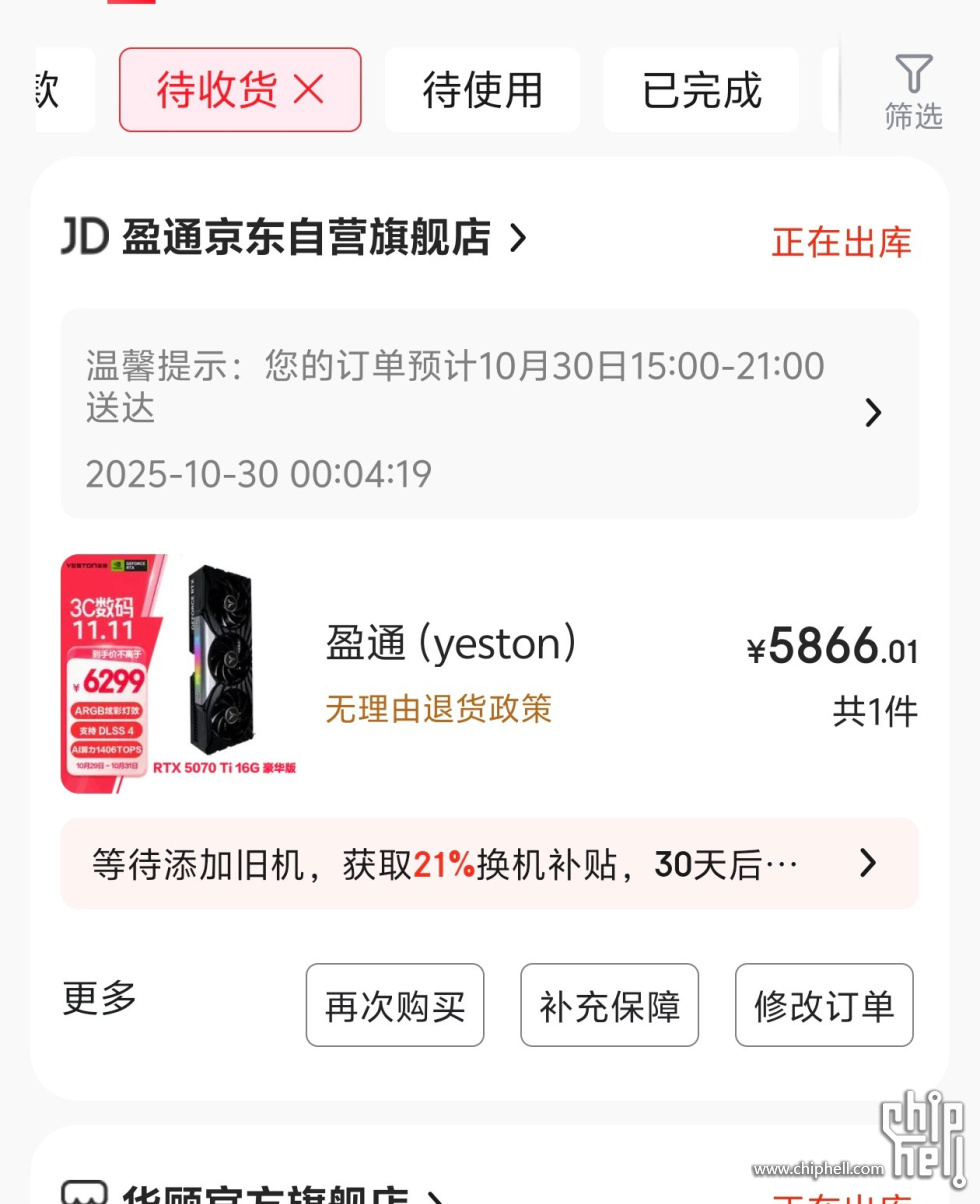Choose 修改订单 to edit the order

(824, 1005)
